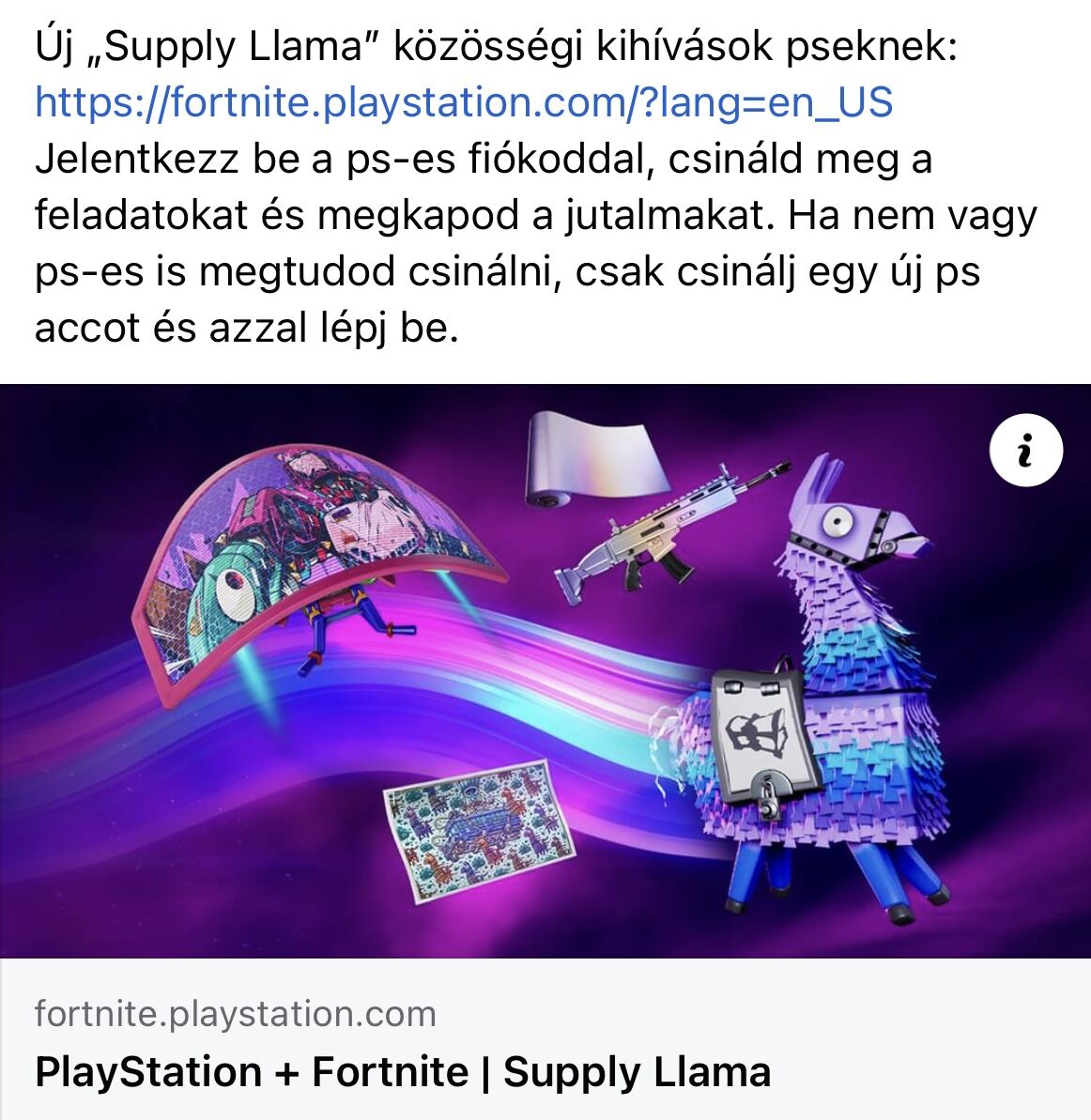Open the PlayStation + Fortnite Supply Llama preview card

click(x=402, y=1071)
